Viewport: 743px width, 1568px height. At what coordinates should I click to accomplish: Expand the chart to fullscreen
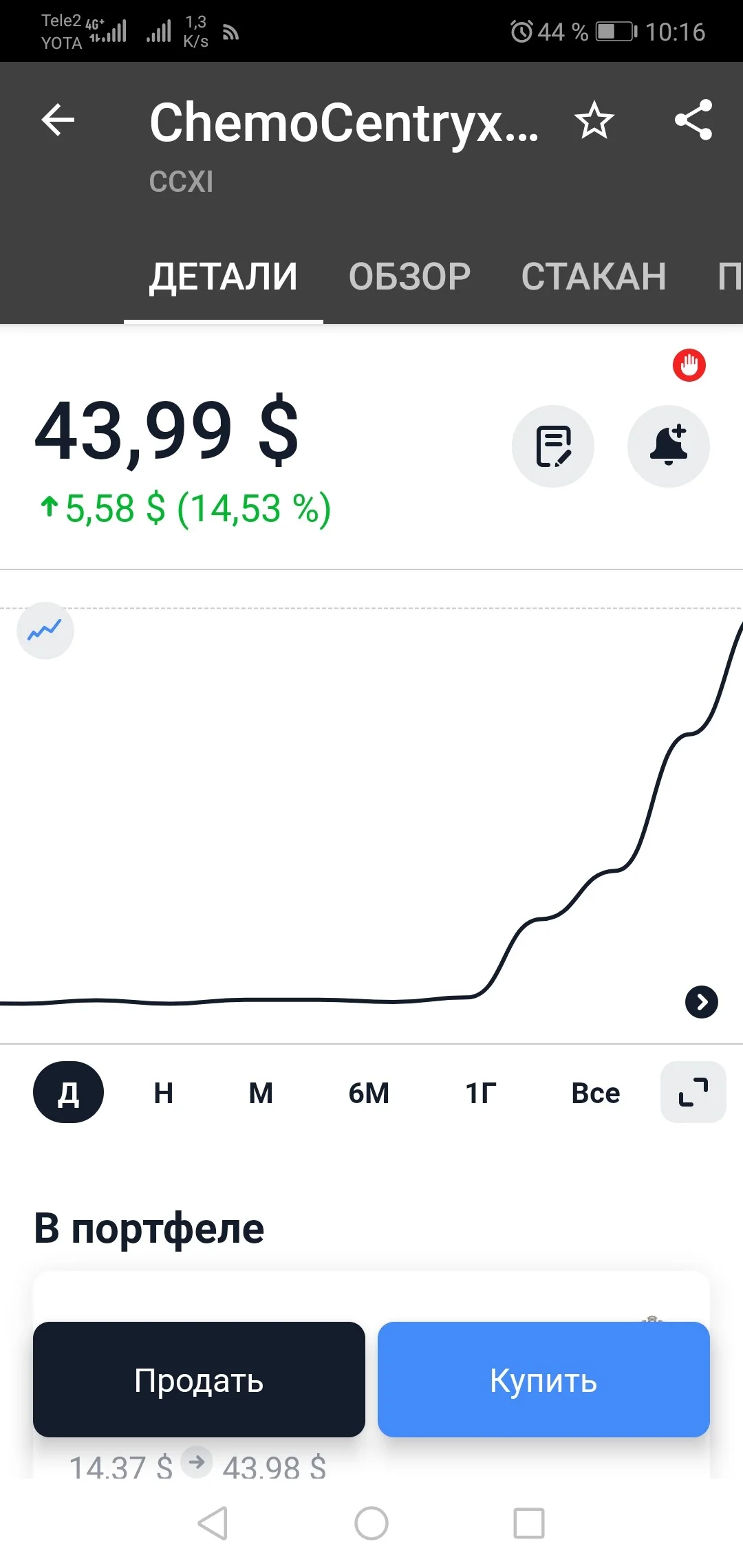click(693, 1092)
